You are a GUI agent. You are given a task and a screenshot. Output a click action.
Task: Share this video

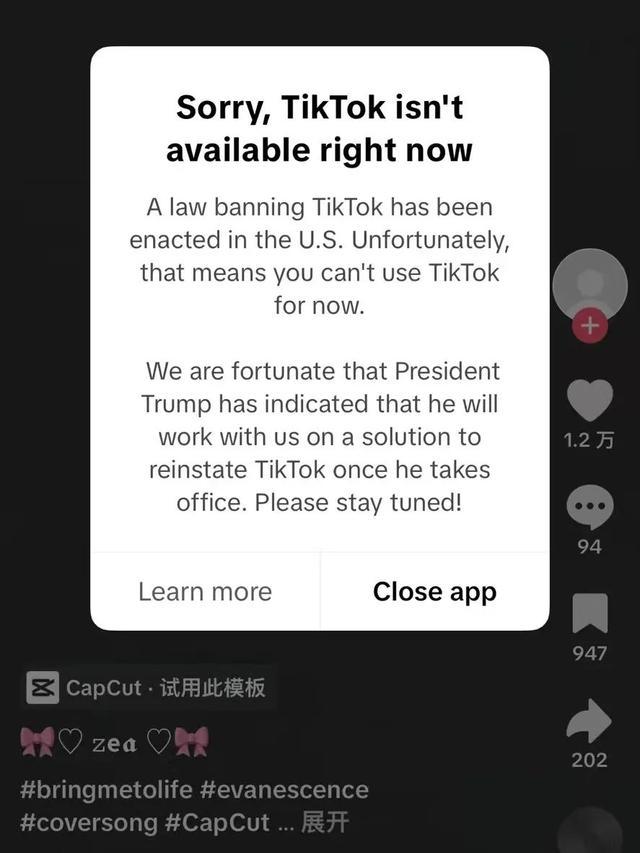(x=589, y=720)
